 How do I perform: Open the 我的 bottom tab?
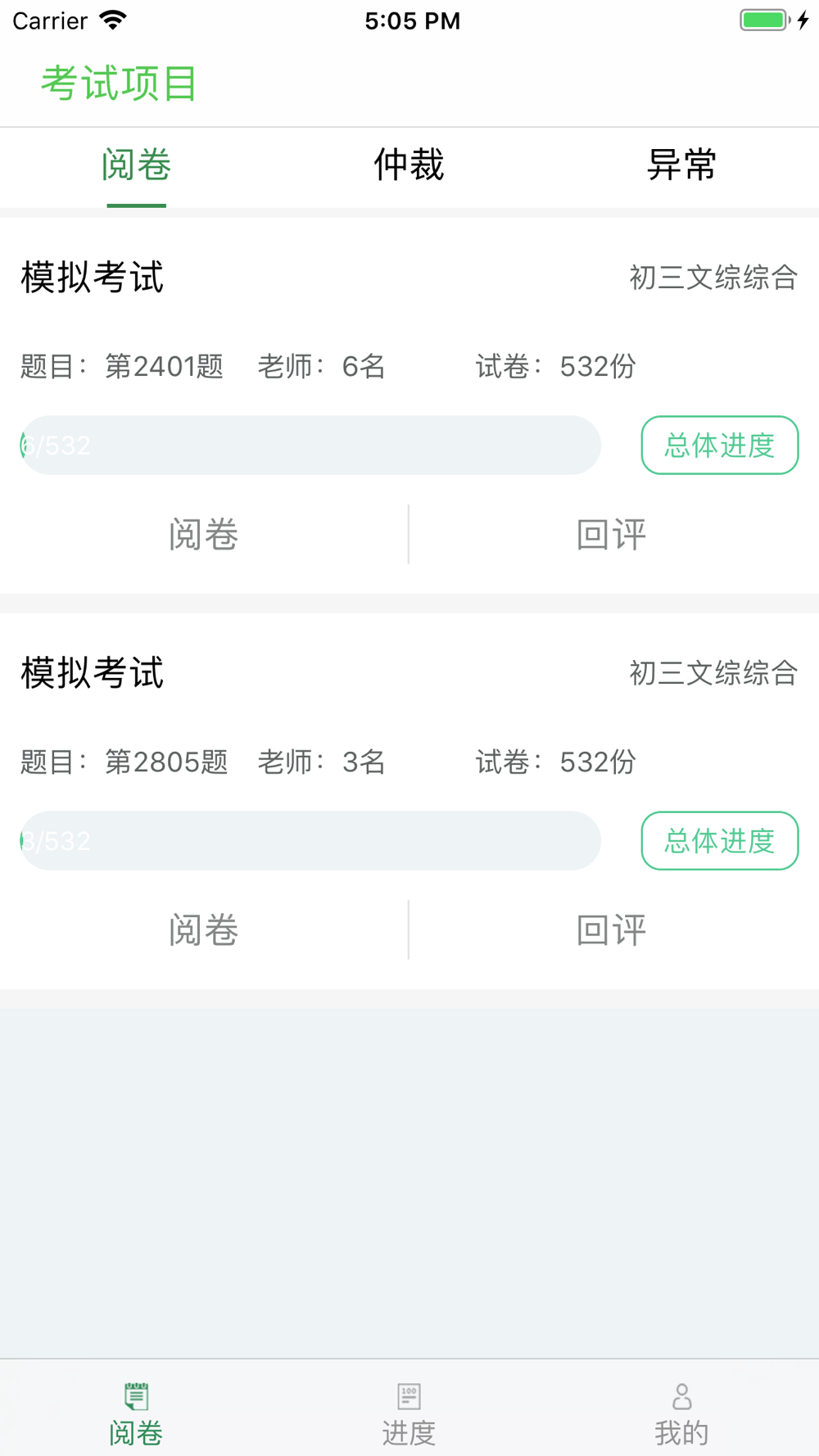click(x=681, y=1414)
